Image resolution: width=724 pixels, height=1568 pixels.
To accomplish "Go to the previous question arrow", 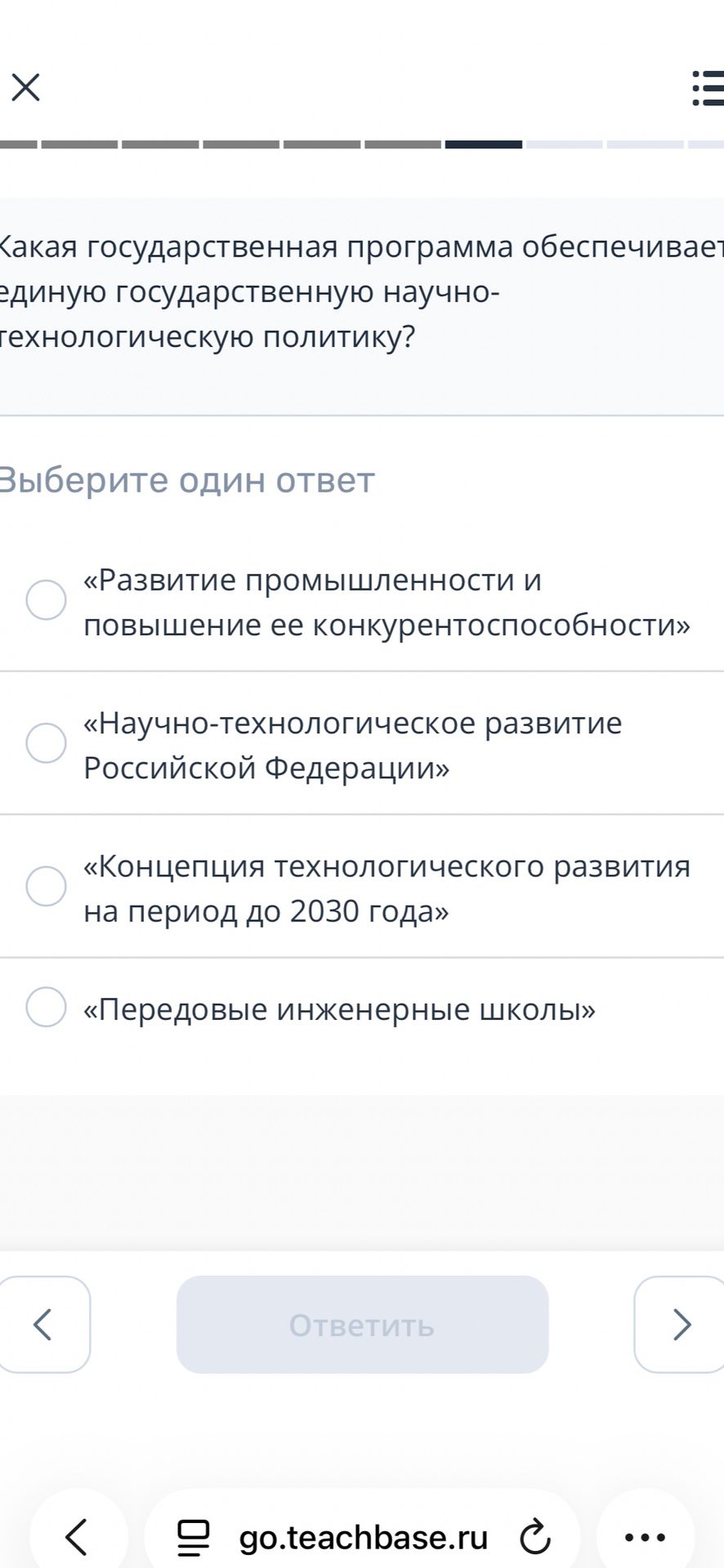I will (x=42, y=1325).
